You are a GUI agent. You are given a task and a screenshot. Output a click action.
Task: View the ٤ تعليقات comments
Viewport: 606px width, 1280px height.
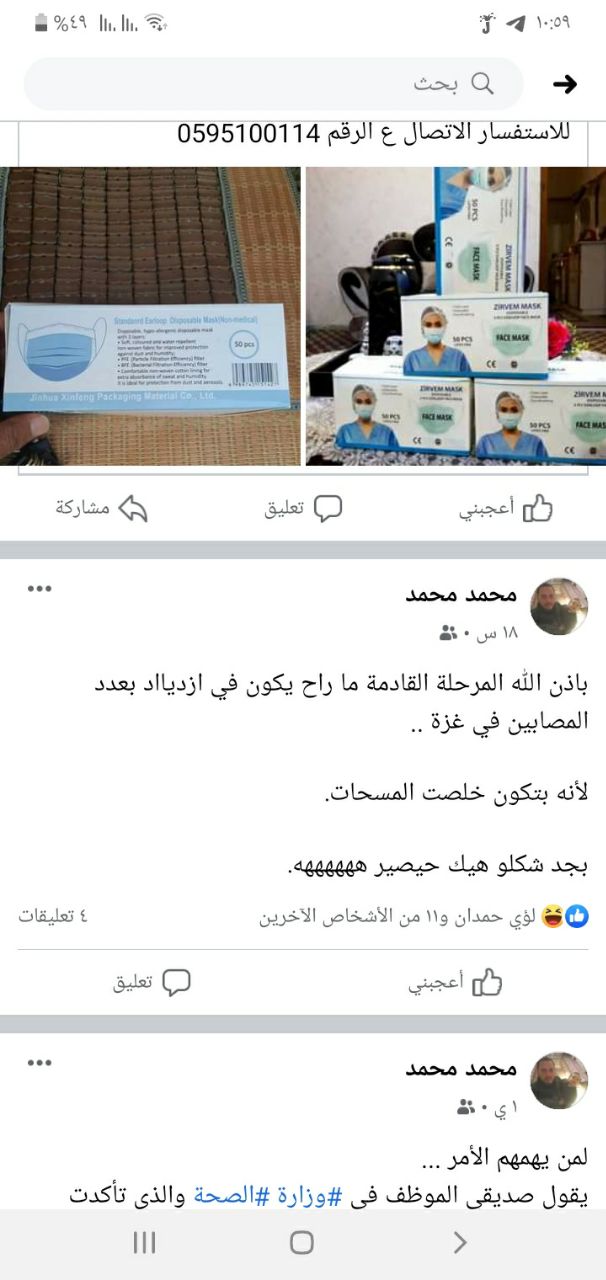point(53,915)
